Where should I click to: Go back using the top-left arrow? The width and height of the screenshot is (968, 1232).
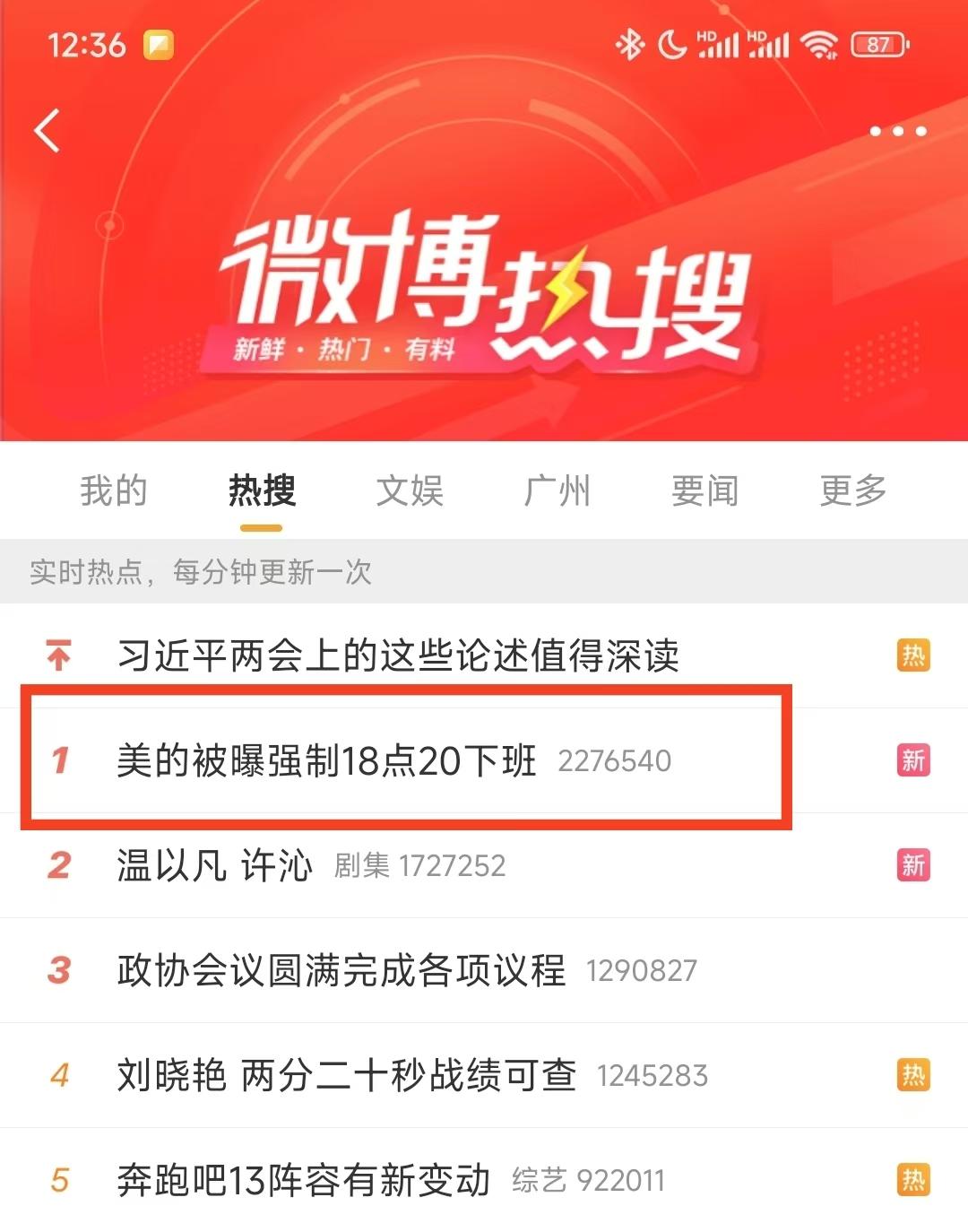(48, 131)
